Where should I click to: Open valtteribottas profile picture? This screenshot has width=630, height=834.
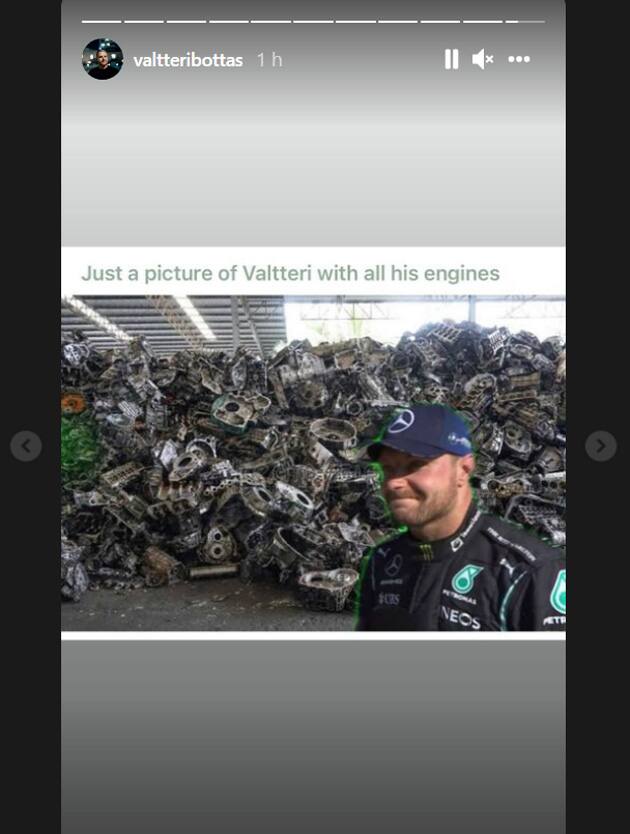[x=102, y=60]
